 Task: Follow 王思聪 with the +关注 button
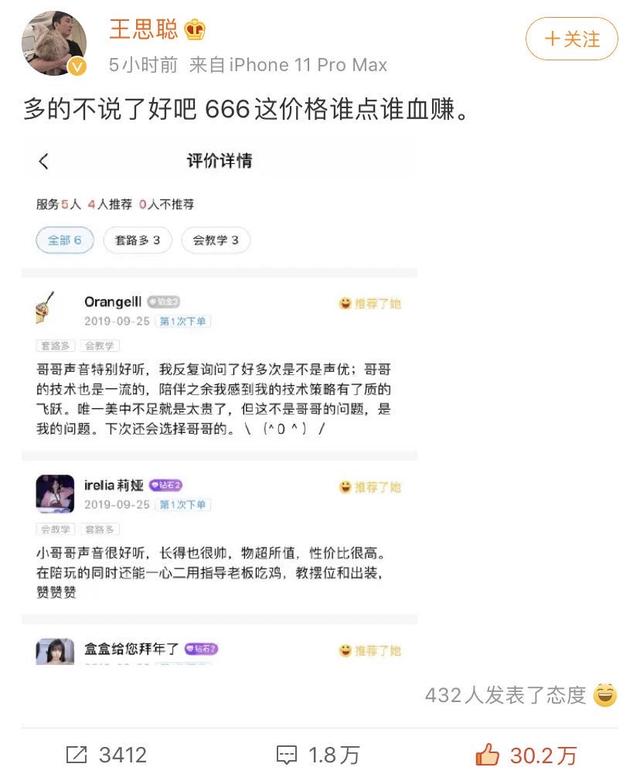click(571, 39)
